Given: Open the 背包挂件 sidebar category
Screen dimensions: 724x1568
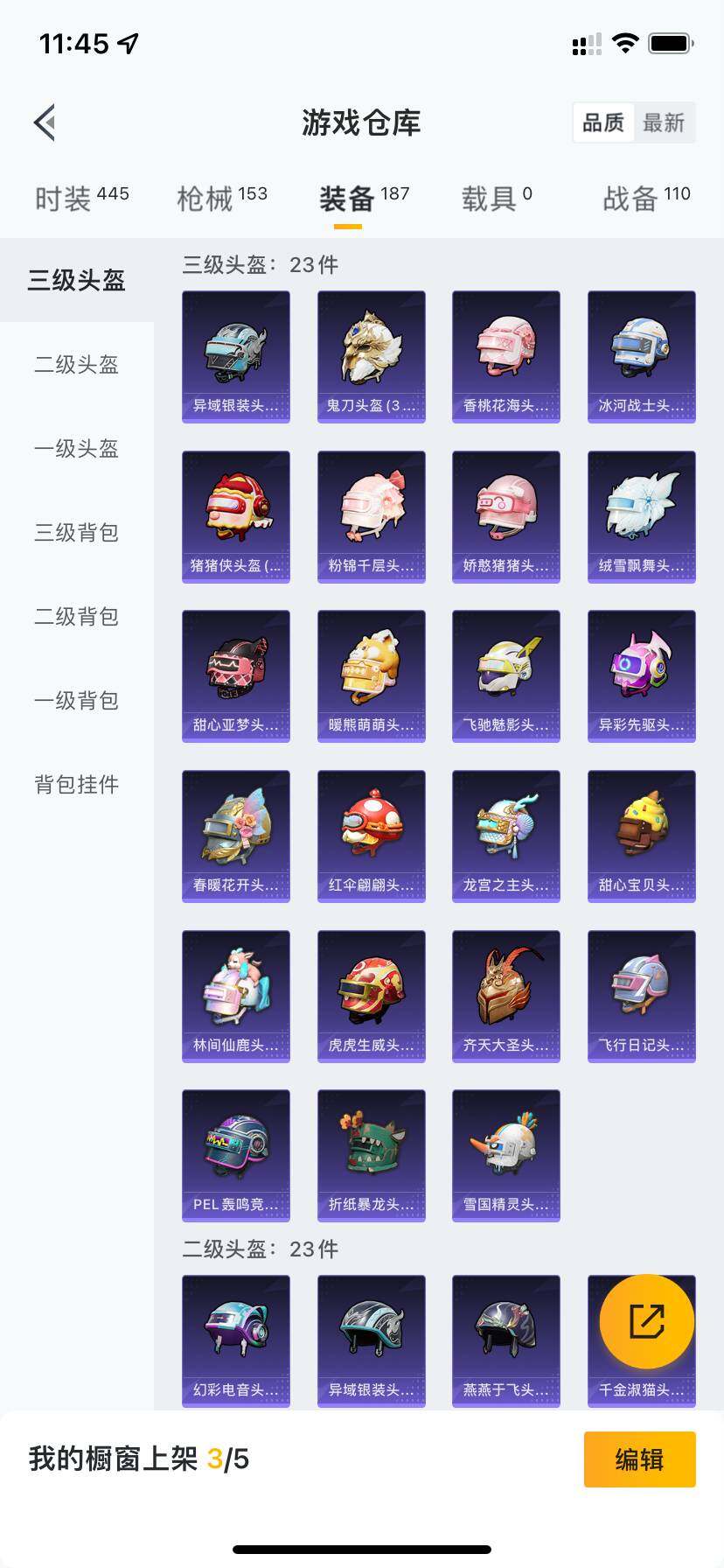Looking at the screenshot, I should 75,785.
